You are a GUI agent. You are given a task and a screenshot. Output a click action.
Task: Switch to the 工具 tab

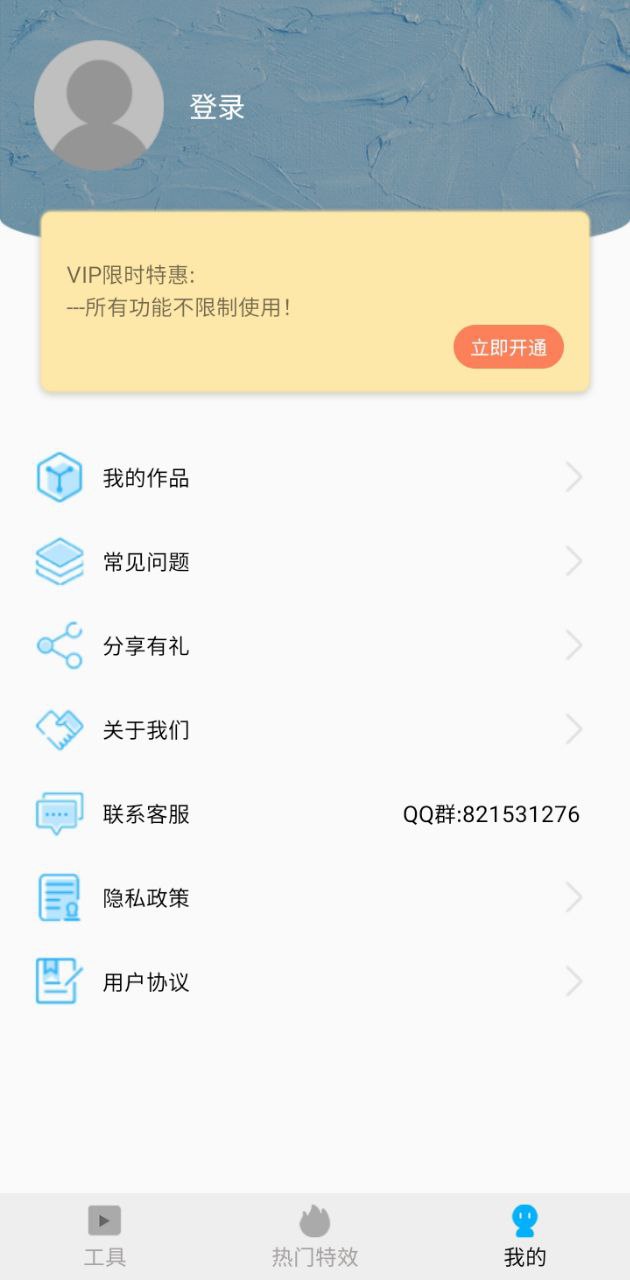pyautogui.click(x=105, y=1236)
